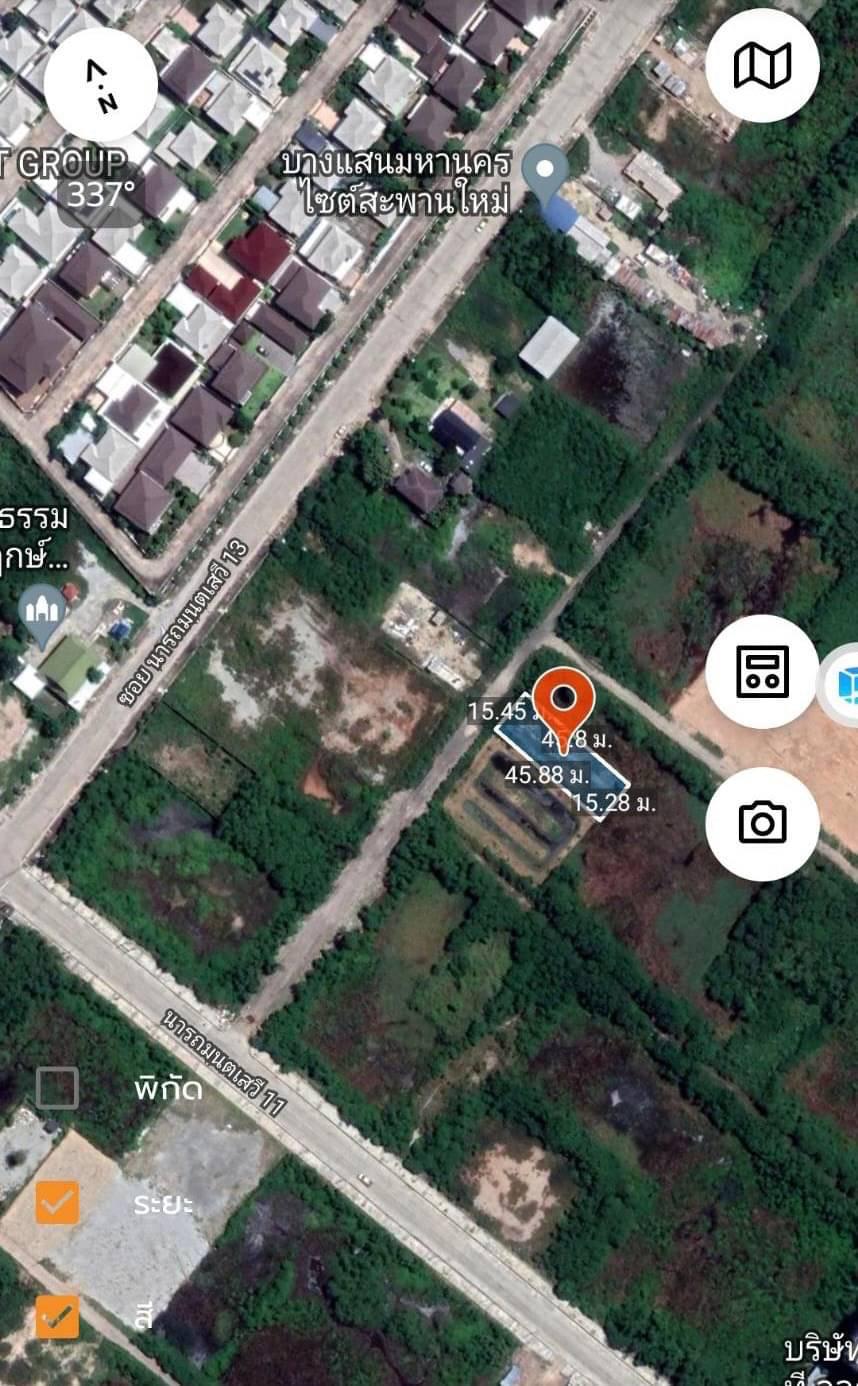This screenshot has width=858, height=1386.
Task: Open the บางแสนมหานคร place marker
Action: tap(545, 176)
